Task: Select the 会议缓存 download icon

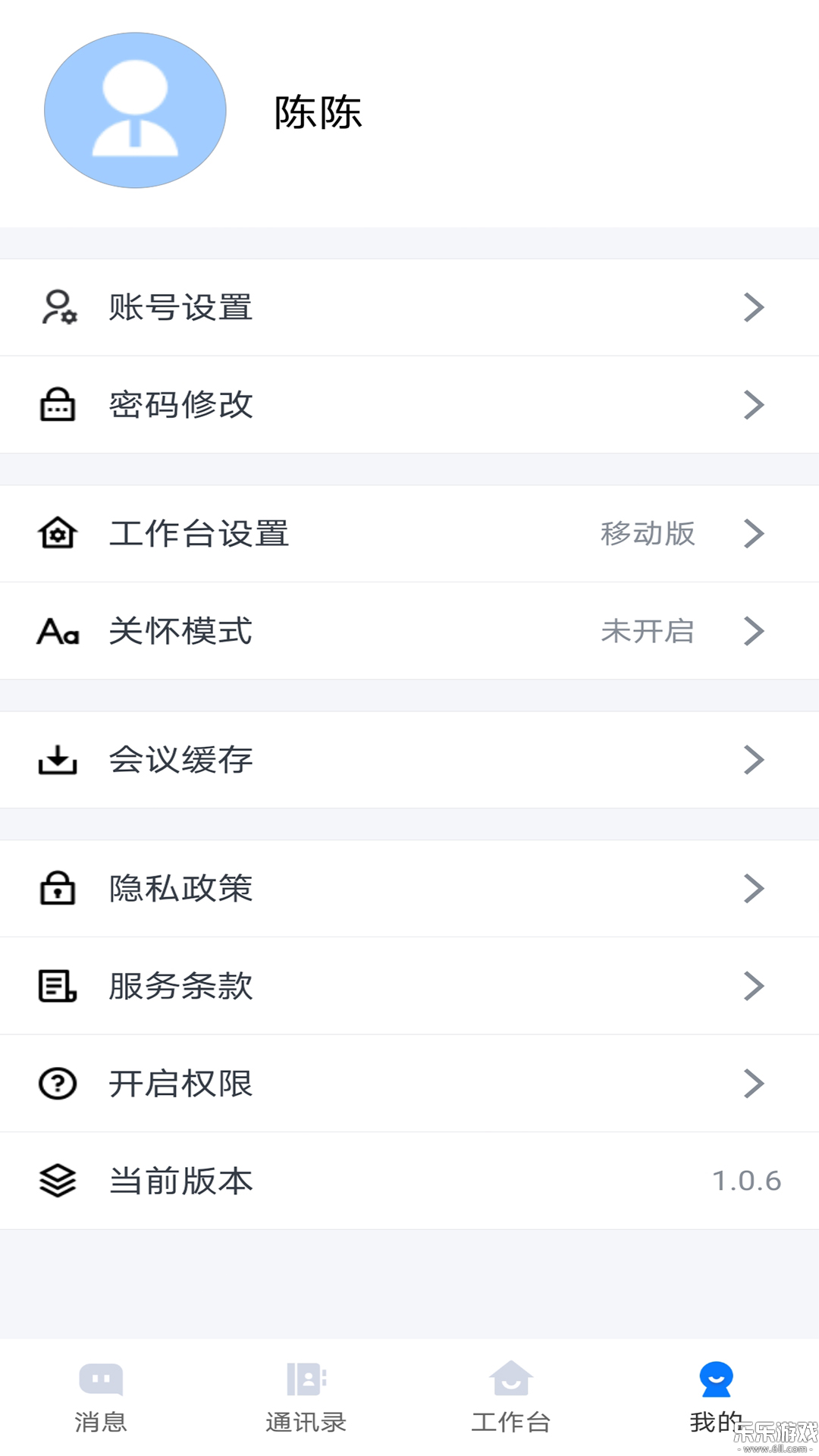Action: (58, 759)
